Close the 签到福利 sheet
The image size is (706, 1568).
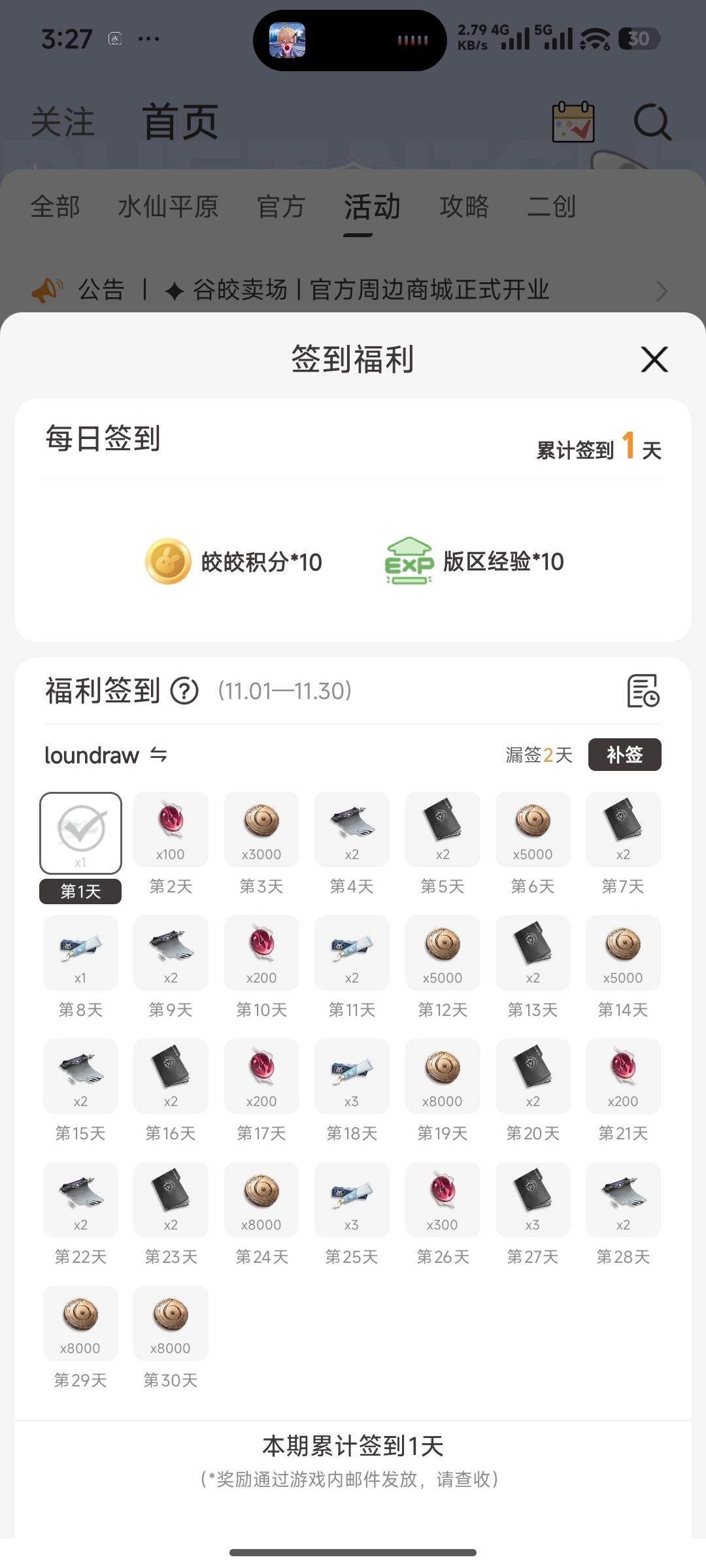[654, 359]
